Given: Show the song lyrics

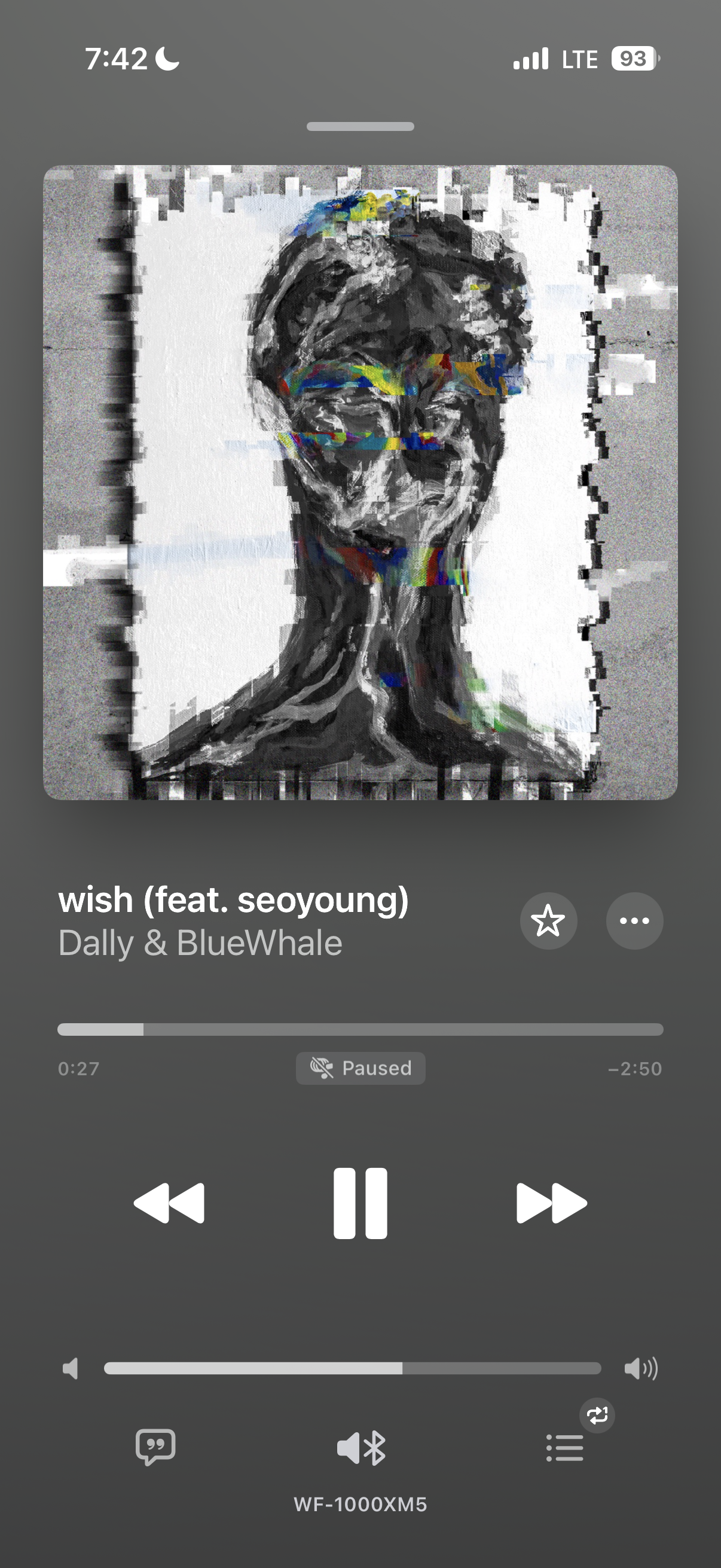Looking at the screenshot, I should point(156,1447).
